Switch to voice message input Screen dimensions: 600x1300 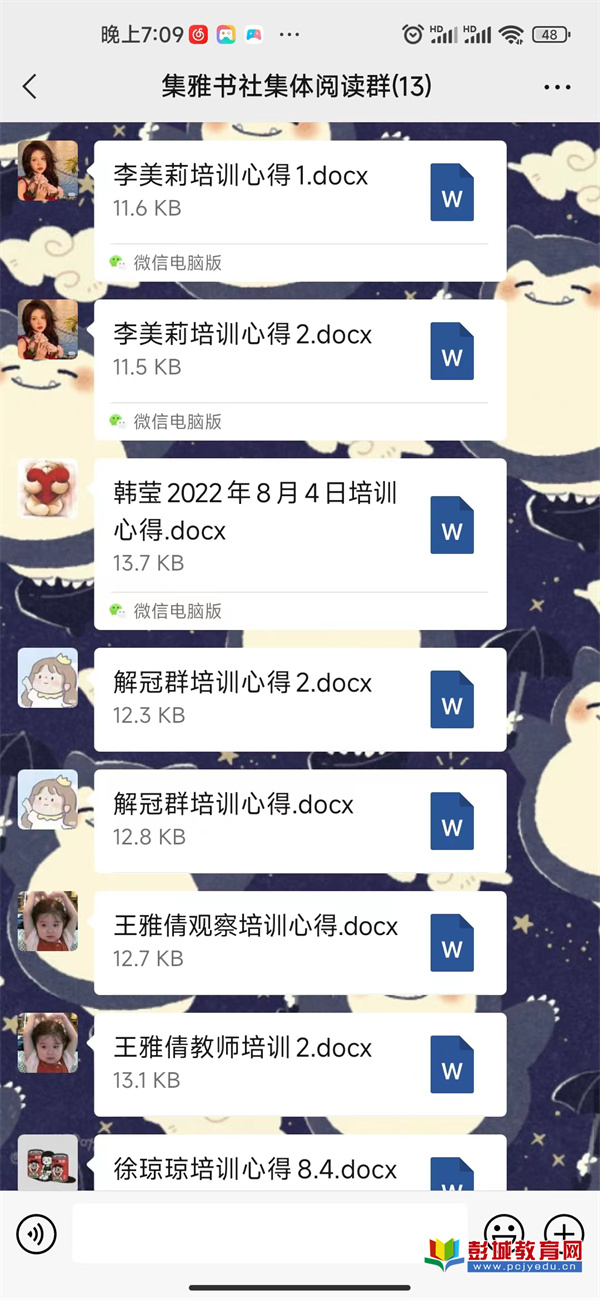tap(37, 1234)
